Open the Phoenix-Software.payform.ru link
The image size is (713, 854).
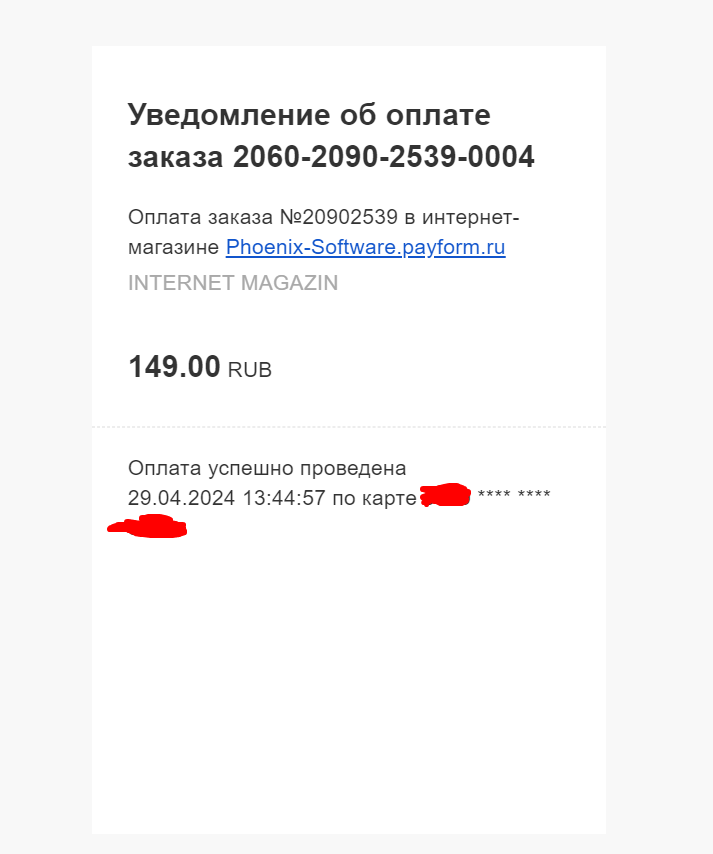pyautogui.click(x=365, y=247)
